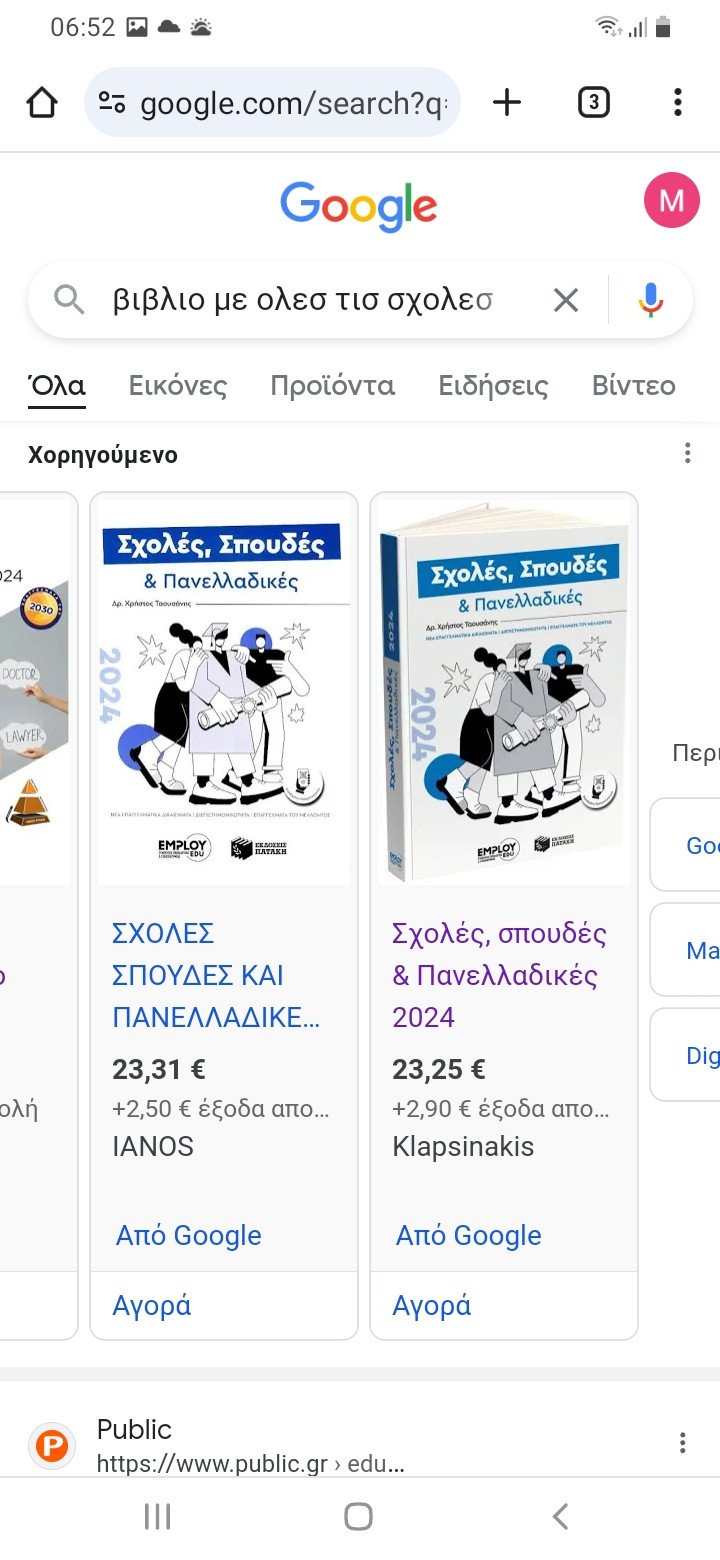Tap Αγορά under the Klapsinakis listing
This screenshot has width=720, height=1560.
coord(432,1305)
